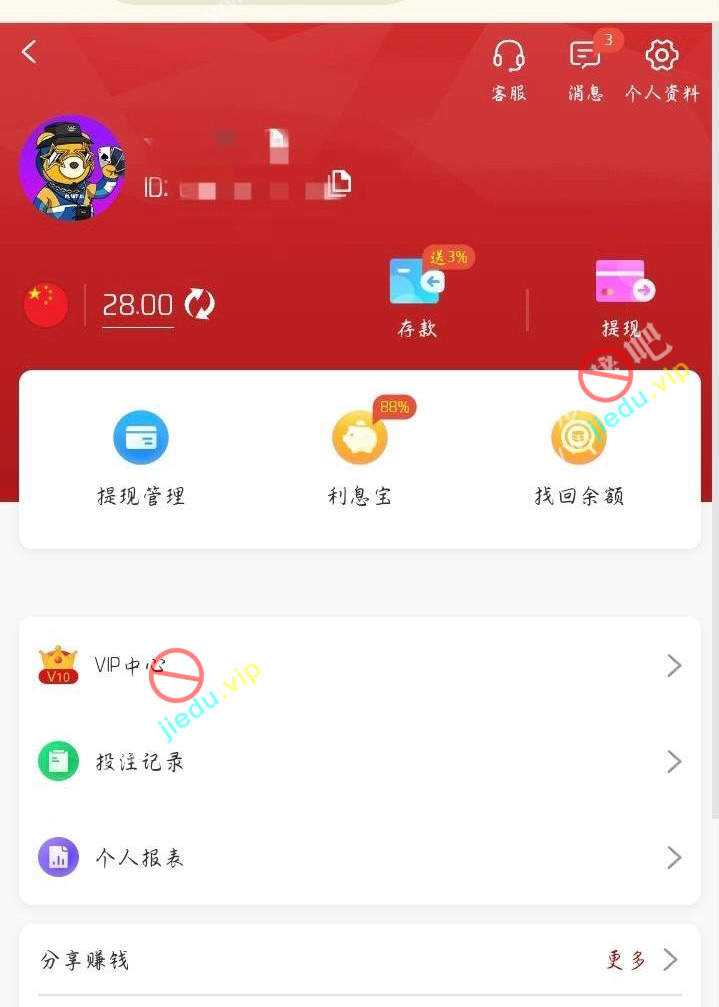Viewport: 719px width, 1007px height.
Task: Open the 存款 deposit option
Action: [418, 290]
